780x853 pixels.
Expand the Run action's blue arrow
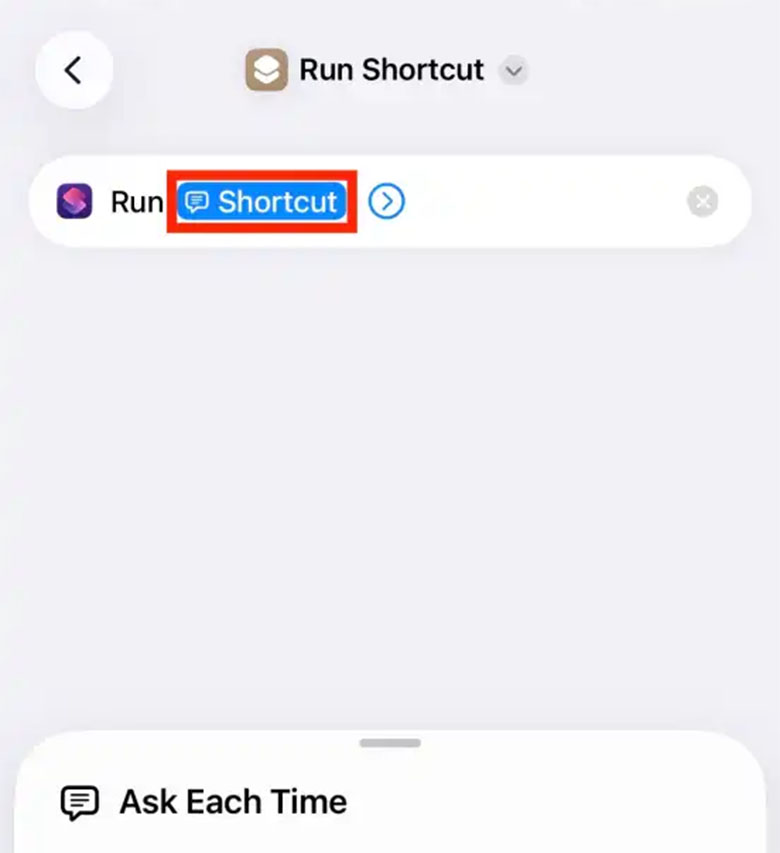click(386, 202)
